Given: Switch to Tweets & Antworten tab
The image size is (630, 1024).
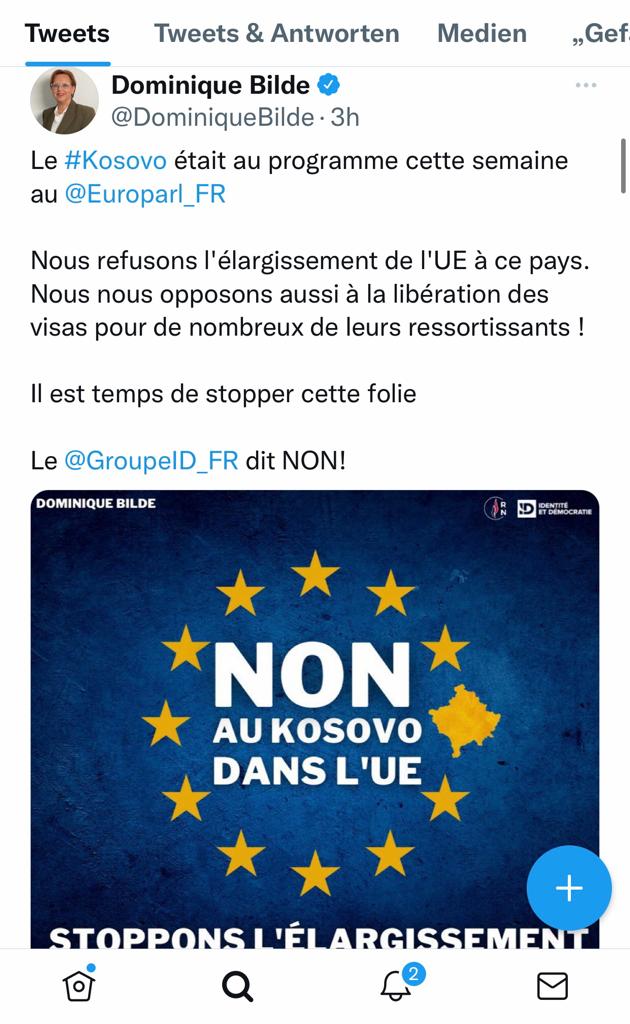Looking at the screenshot, I should tap(276, 33).
